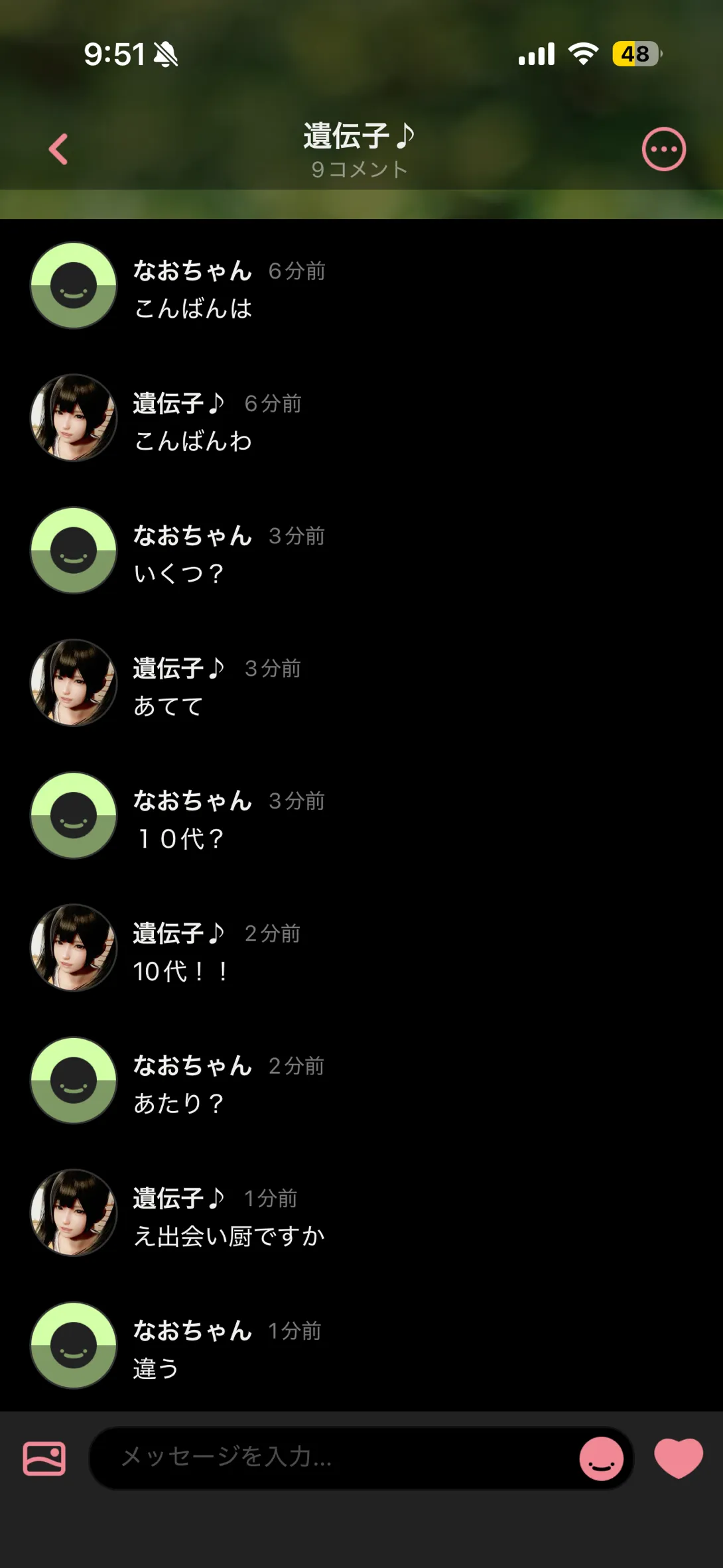View 遺伝子♪'s profile picture beside こんばんわ

coord(74,418)
